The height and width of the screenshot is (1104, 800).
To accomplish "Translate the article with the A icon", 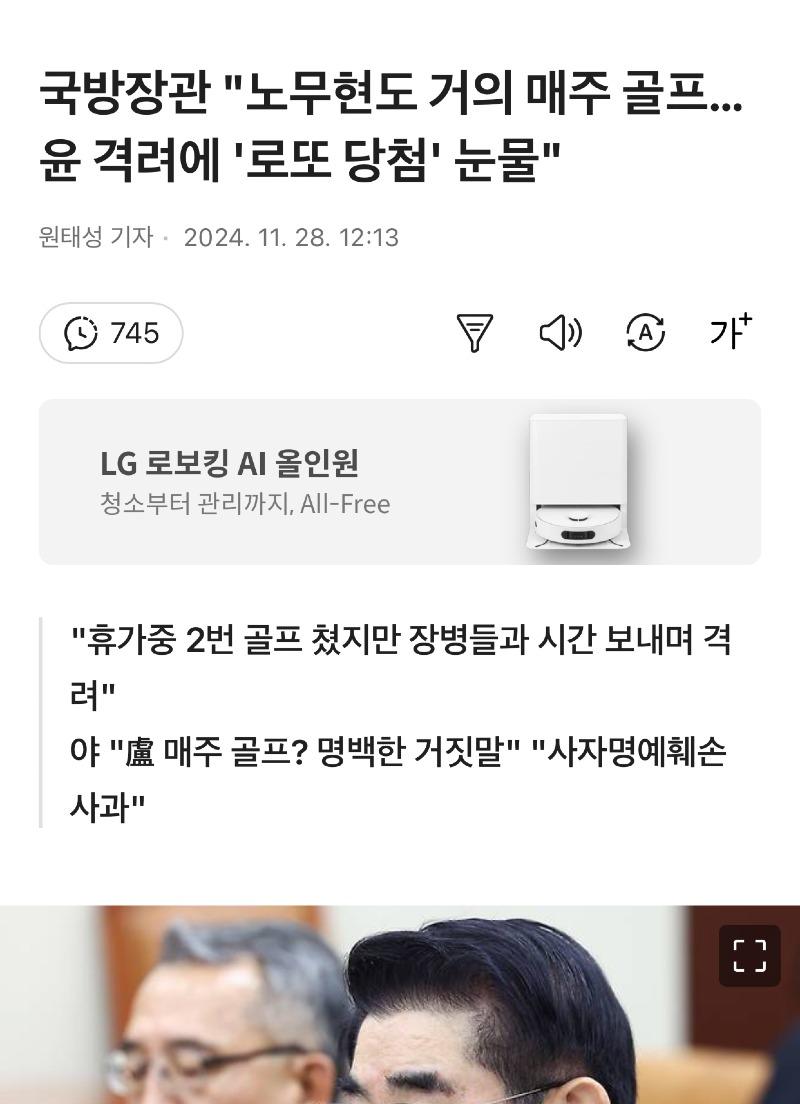I will (x=645, y=332).
